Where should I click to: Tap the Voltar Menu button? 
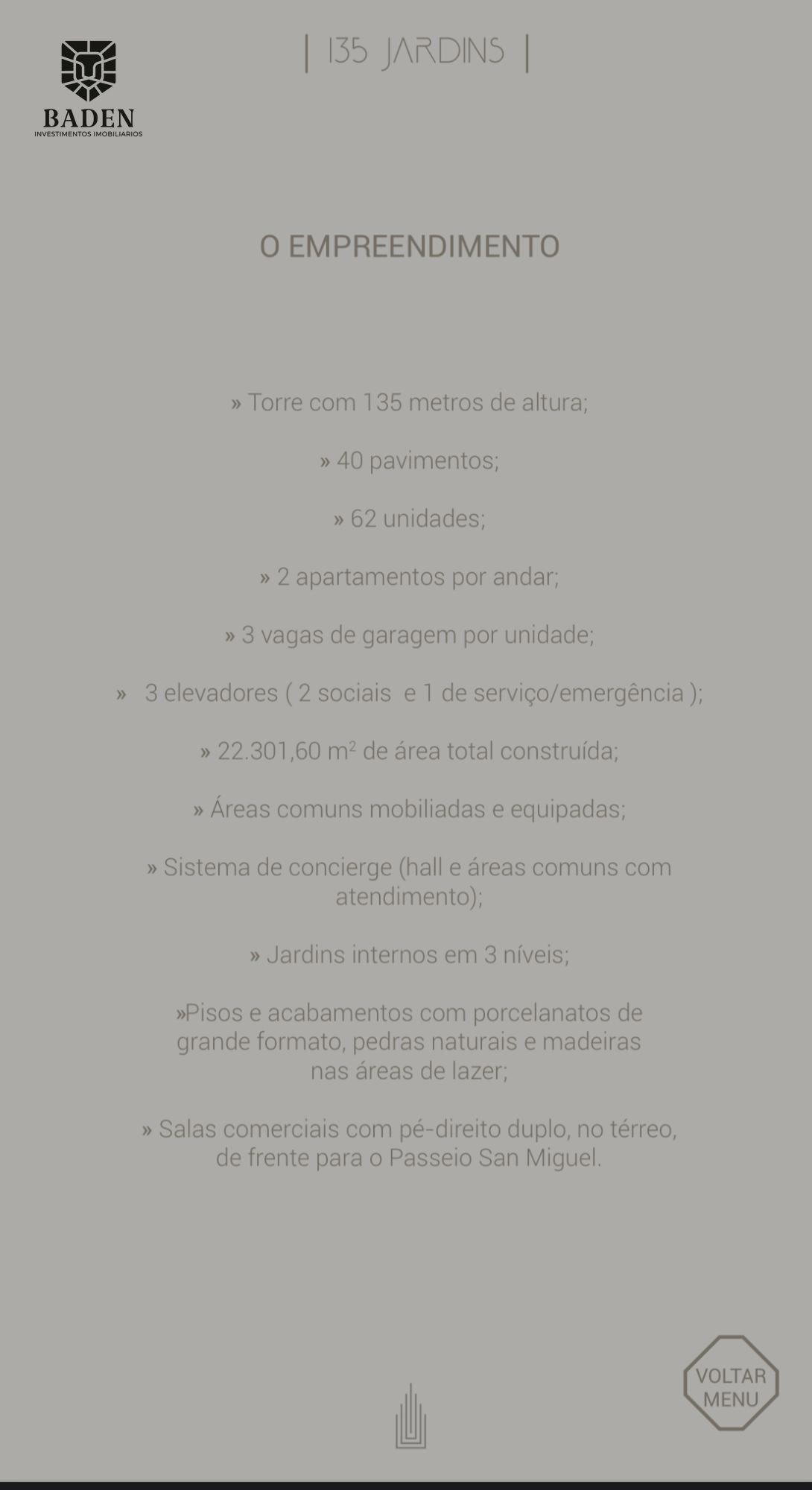pos(731,1383)
